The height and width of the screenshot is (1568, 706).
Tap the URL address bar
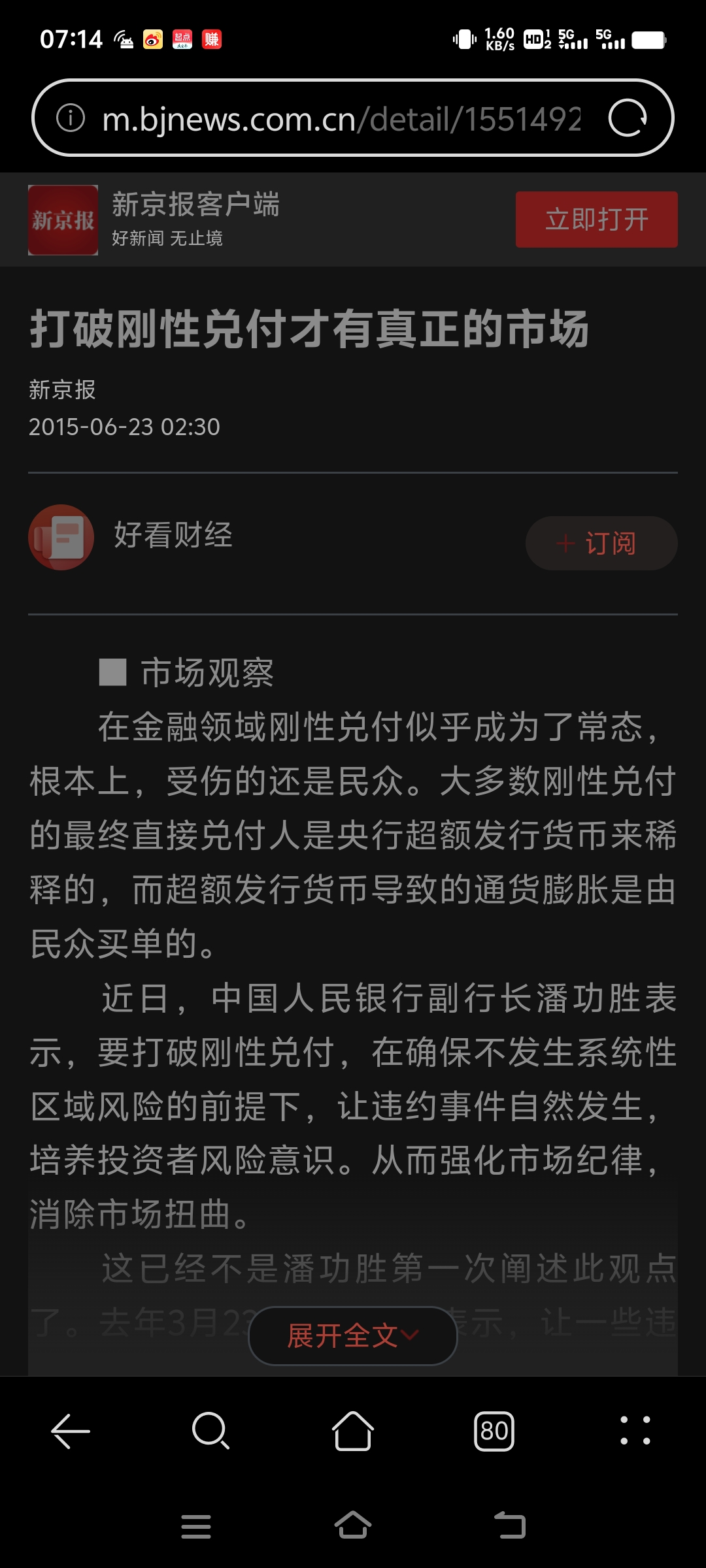tap(340, 119)
